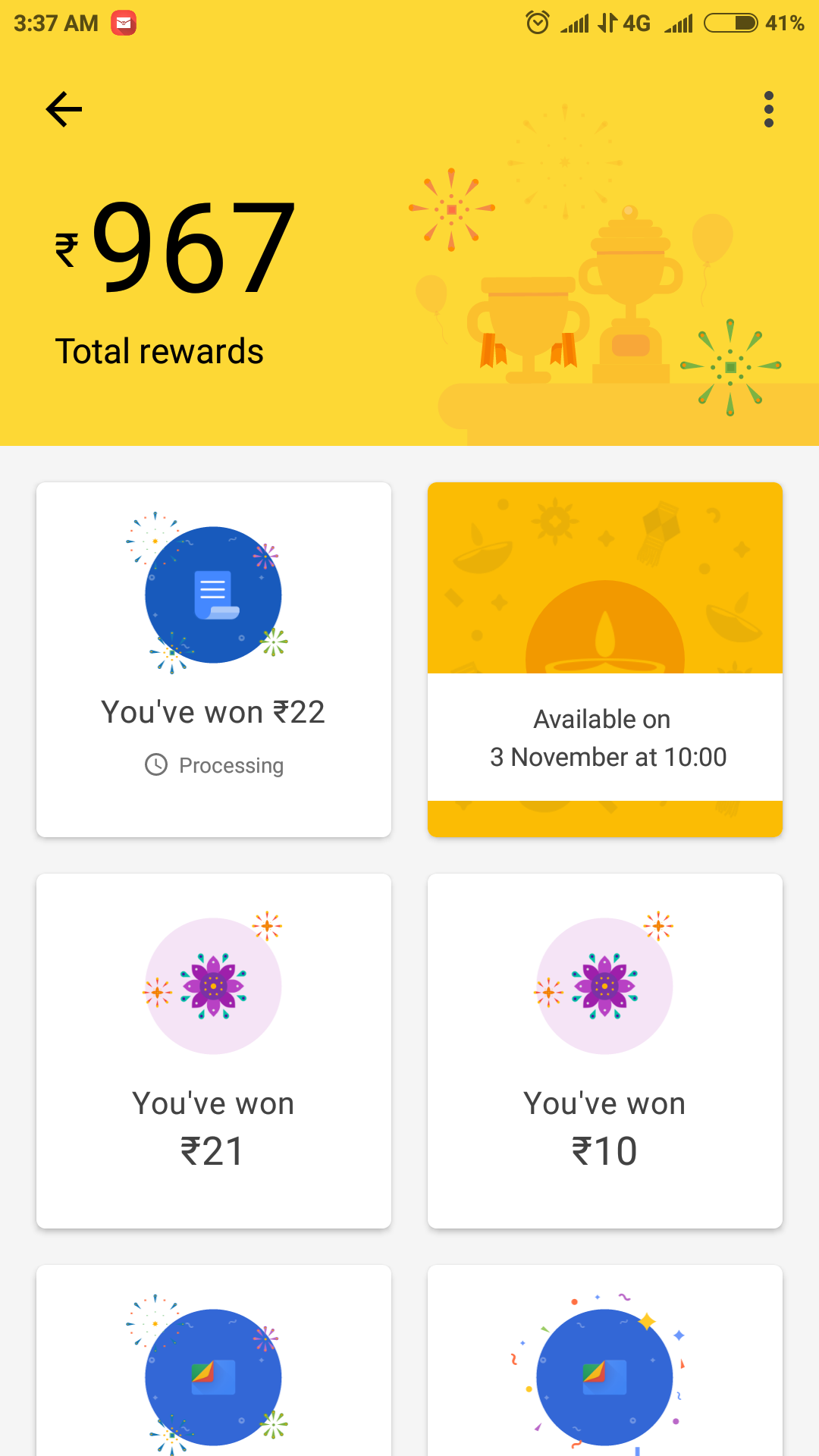Open the bottom reward card with confetti

pos(605,1365)
